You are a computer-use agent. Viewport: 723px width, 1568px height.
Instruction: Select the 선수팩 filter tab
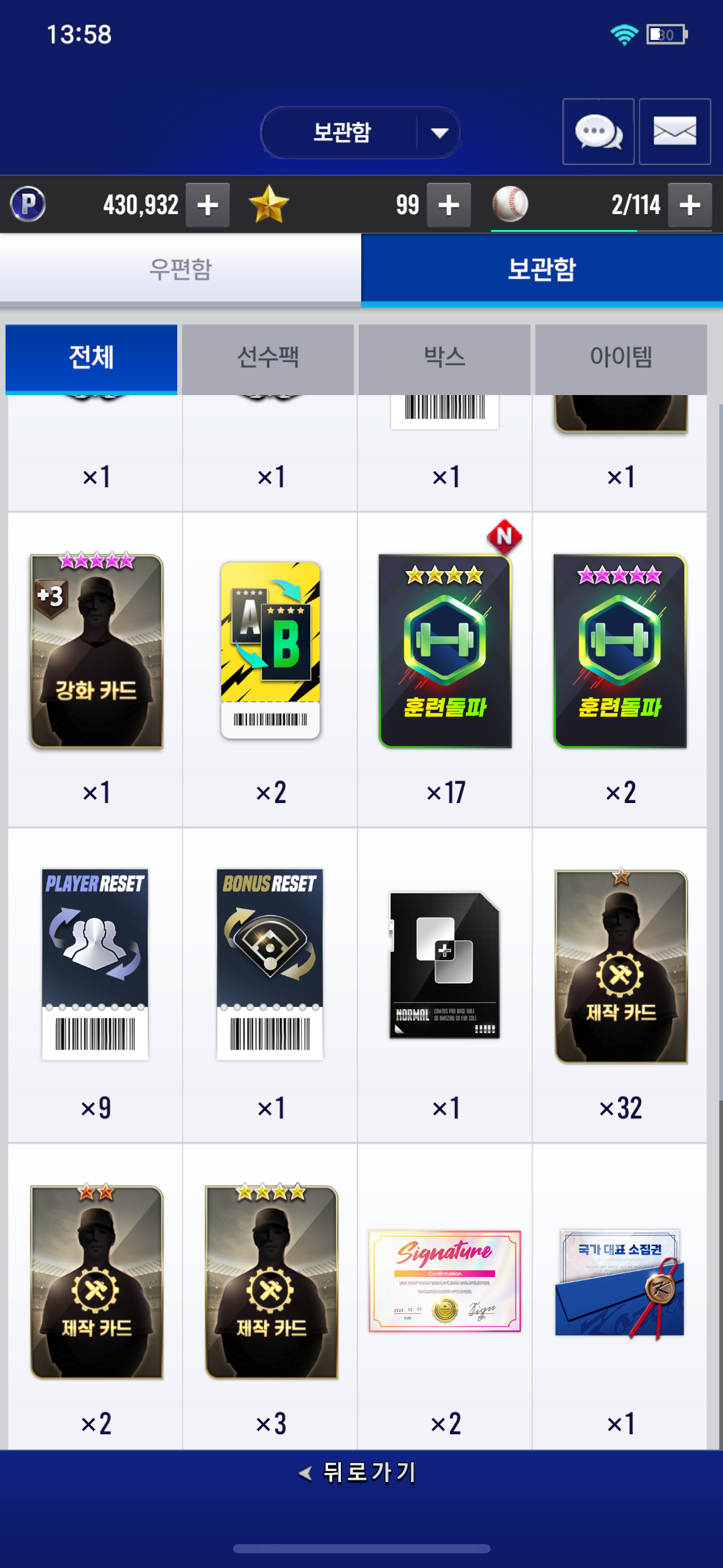coord(268,358)
